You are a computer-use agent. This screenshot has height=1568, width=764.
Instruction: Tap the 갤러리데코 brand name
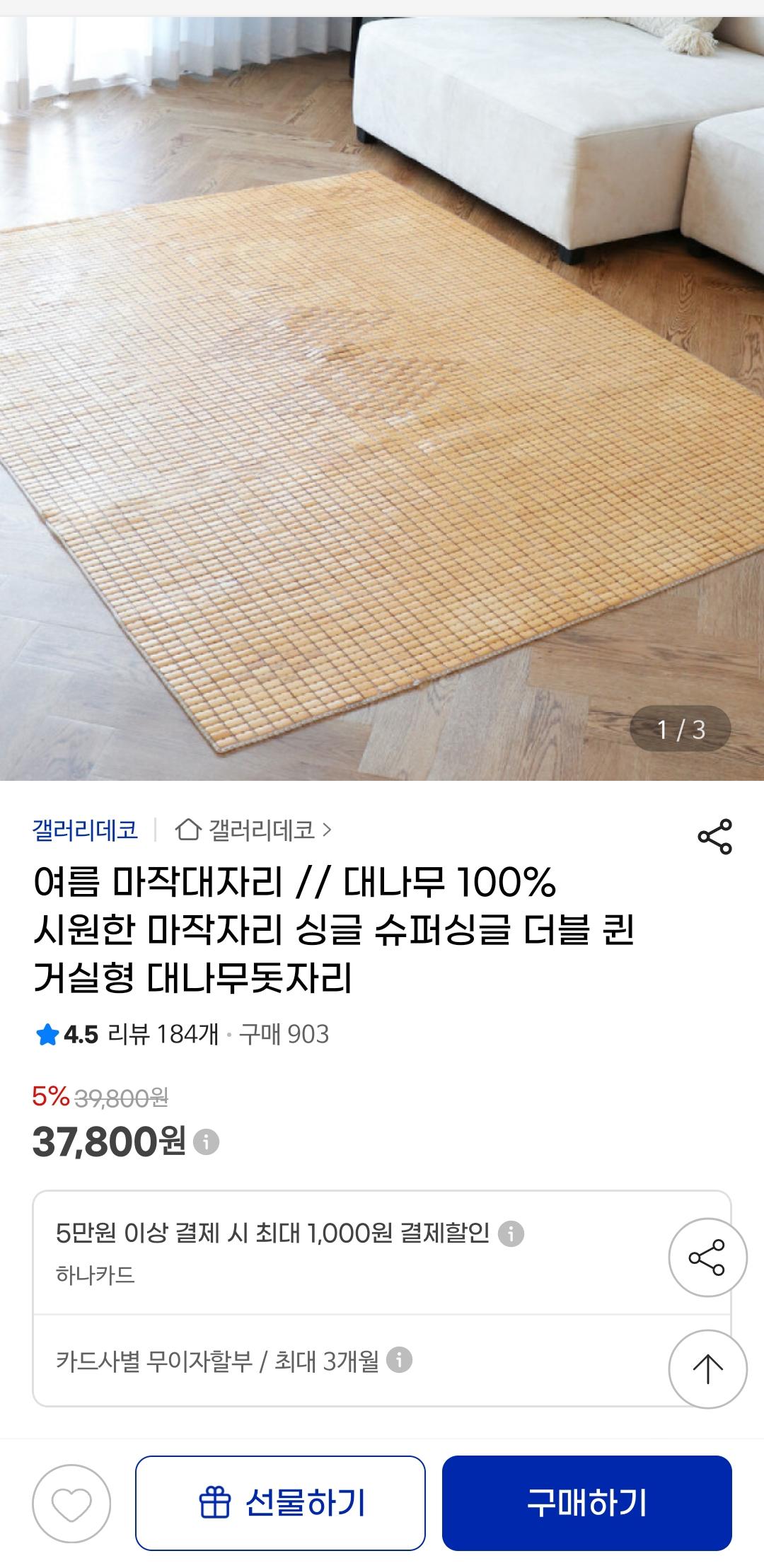click(85, 830)
